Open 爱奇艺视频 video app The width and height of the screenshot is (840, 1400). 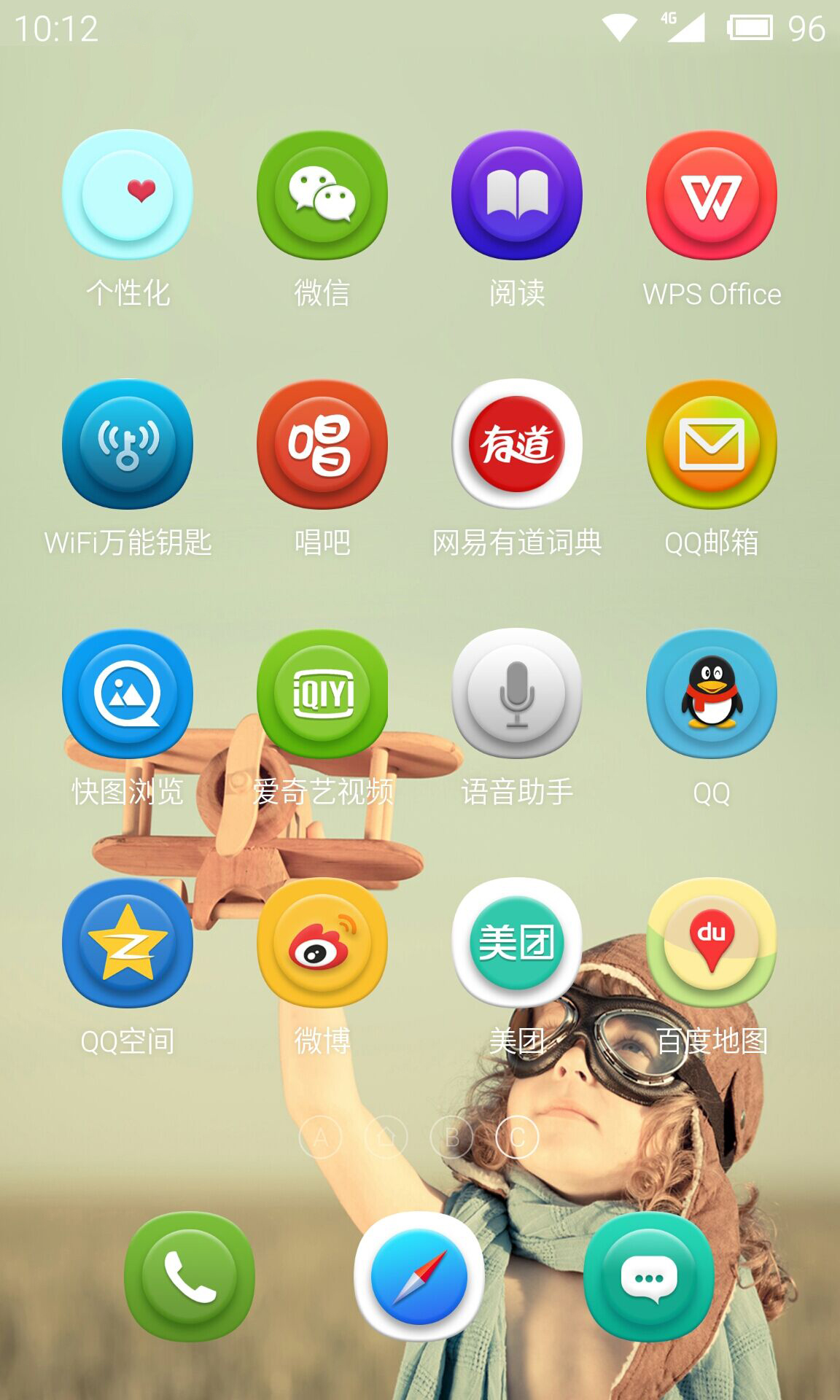pyautogui.click(x=322, y=693)
